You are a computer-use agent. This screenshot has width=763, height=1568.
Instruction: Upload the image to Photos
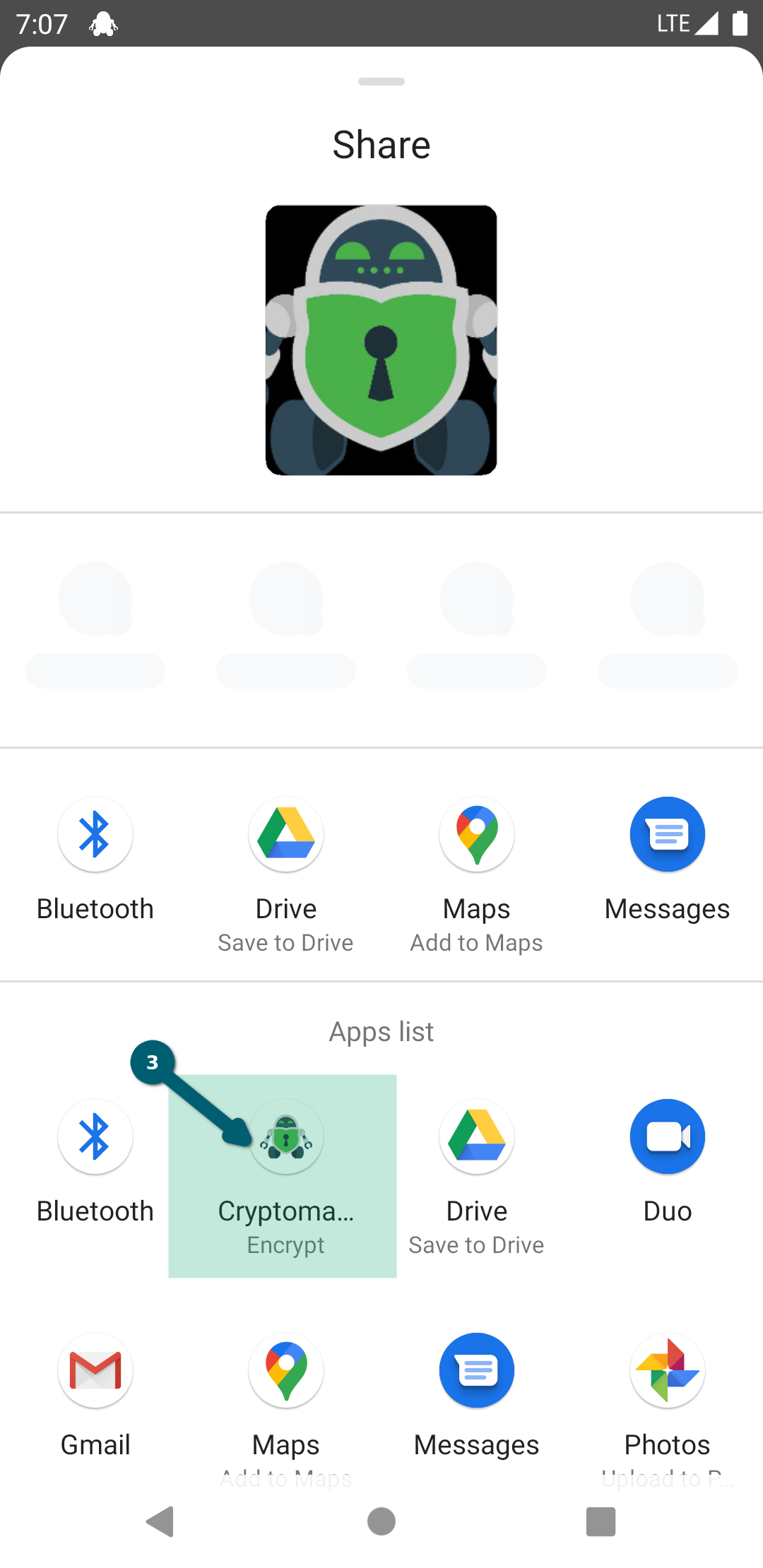(667, 1371)
